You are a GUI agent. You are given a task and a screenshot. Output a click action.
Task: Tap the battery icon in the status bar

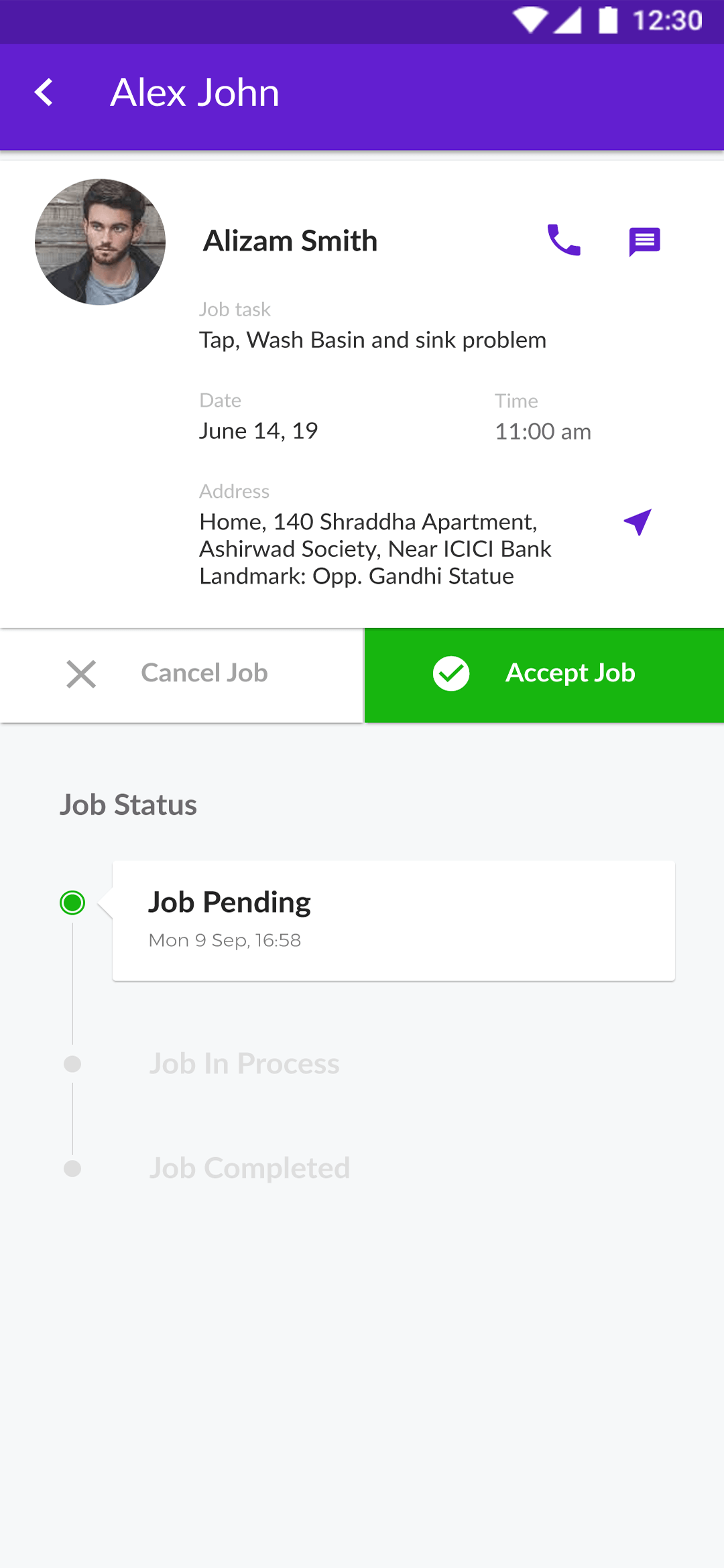607,21
